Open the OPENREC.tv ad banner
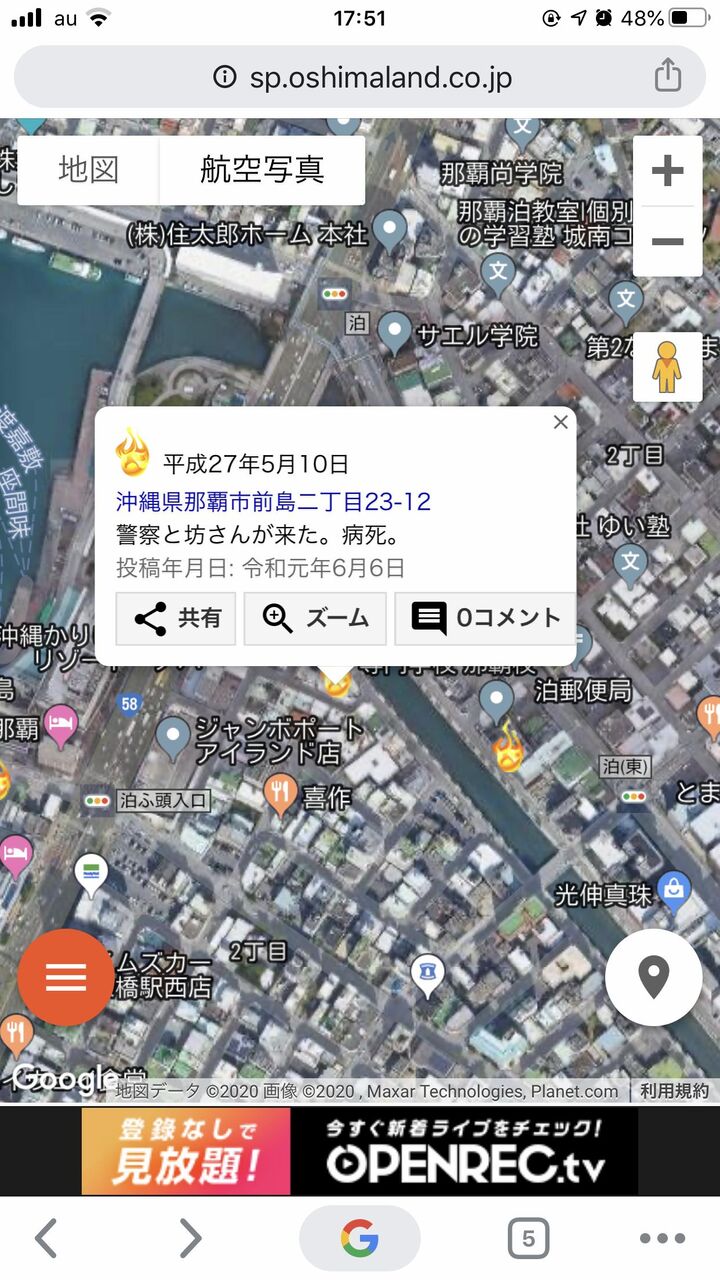Viewport: 720px width, 1280px height. click(360, 1151)
